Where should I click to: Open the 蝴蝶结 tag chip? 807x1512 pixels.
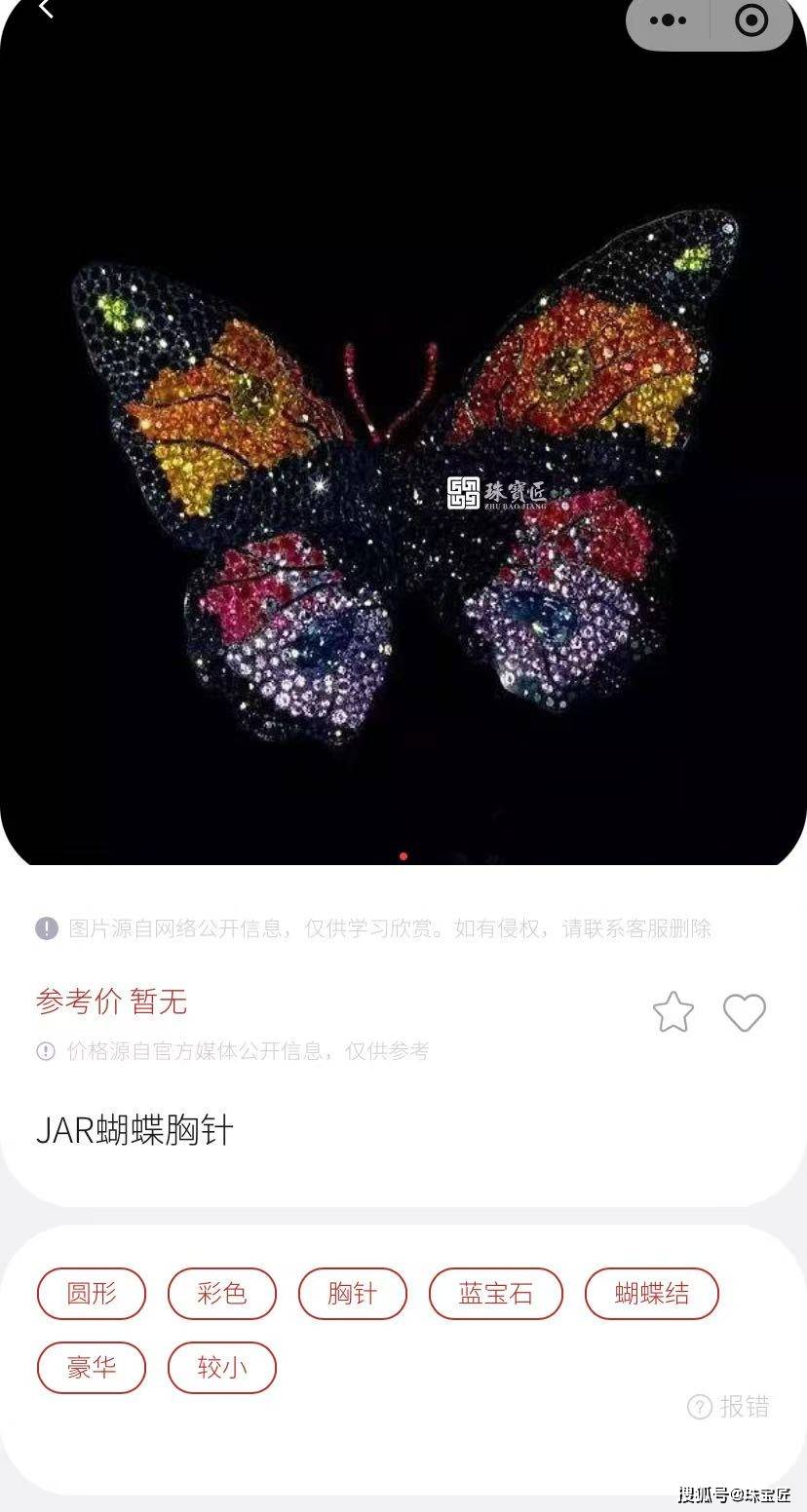pyautogui.click(x=652, y=1294)
